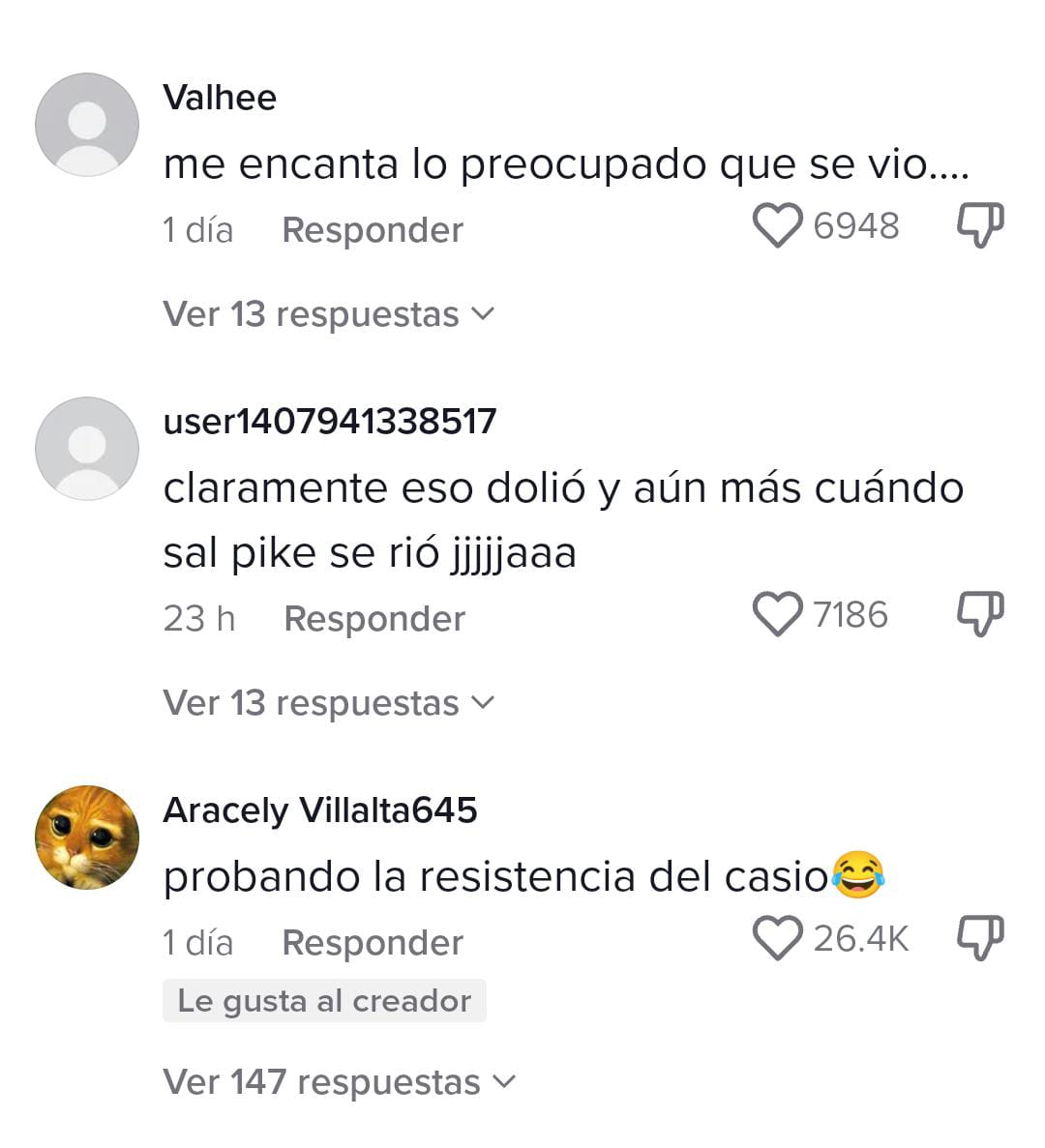Expand the 147 replies to Aracely's comment

click(x=339, y=1082)
